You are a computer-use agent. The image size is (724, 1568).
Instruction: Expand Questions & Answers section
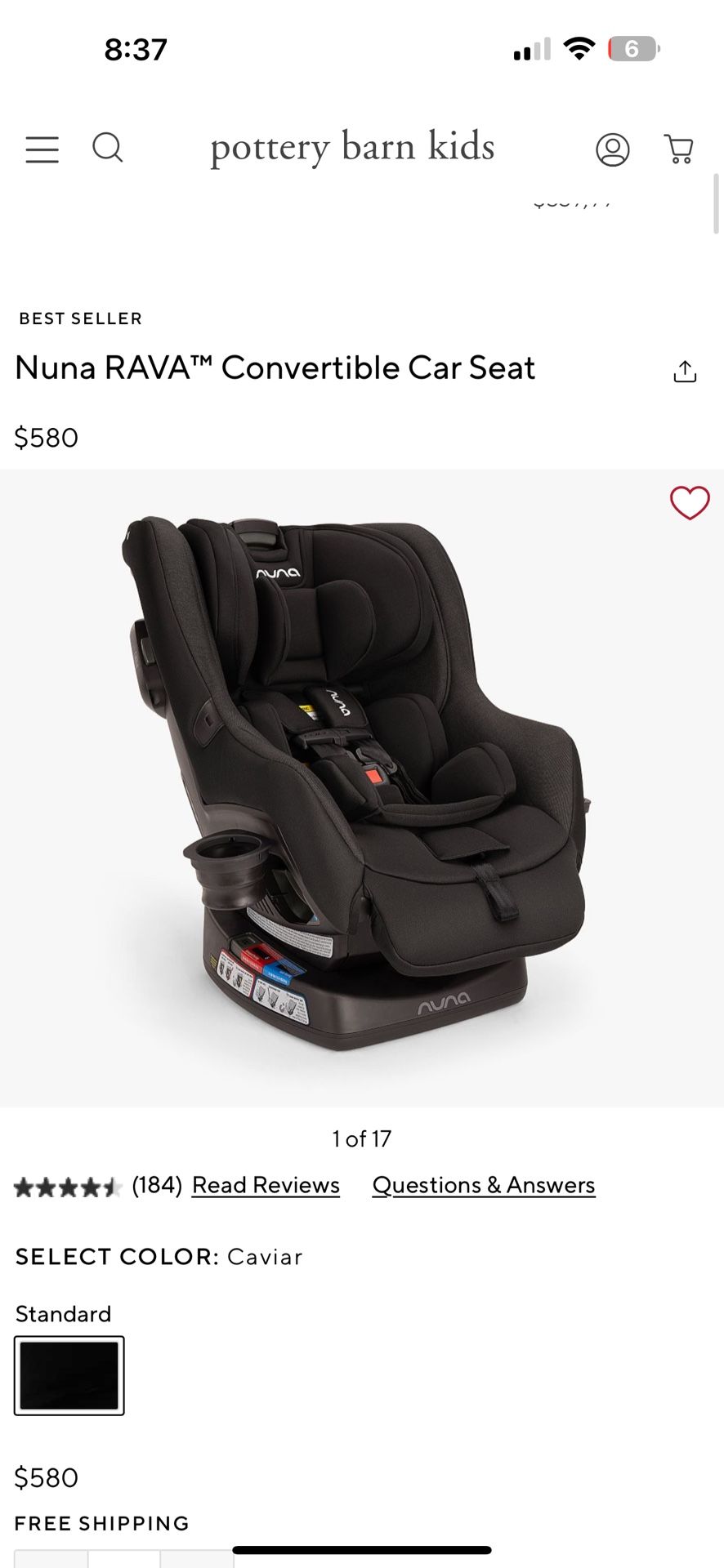click(483, 1185)
